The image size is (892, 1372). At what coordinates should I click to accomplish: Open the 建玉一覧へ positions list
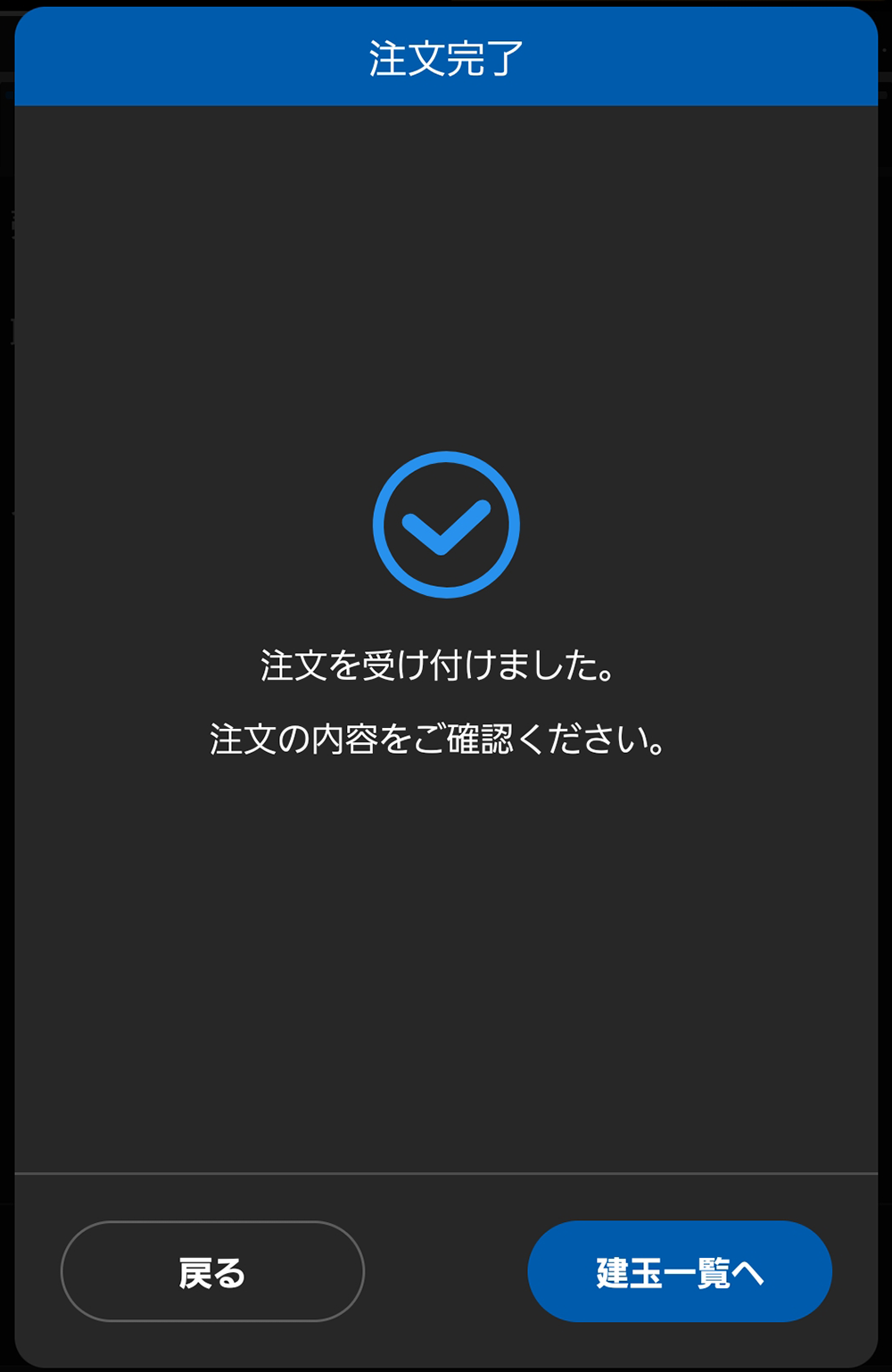[x=680, y=1271]
